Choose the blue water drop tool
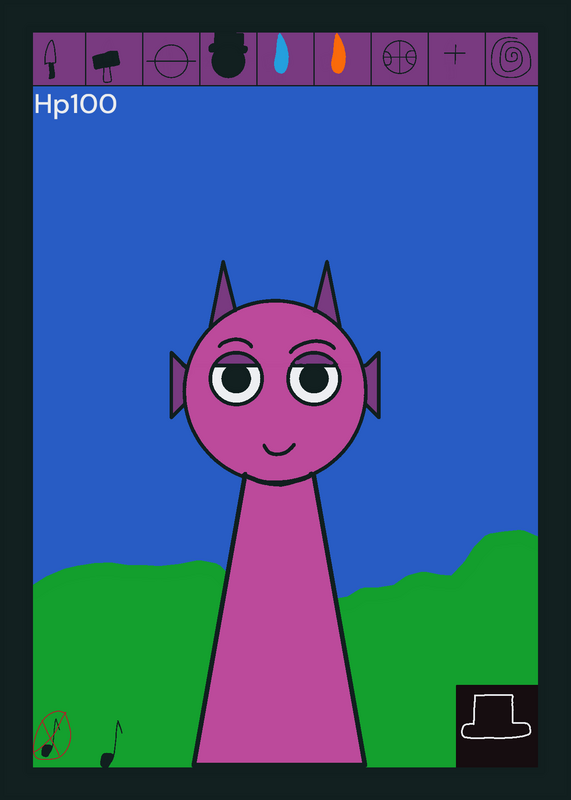The height and width of the screenshot is (800, 571). (285, 59)
